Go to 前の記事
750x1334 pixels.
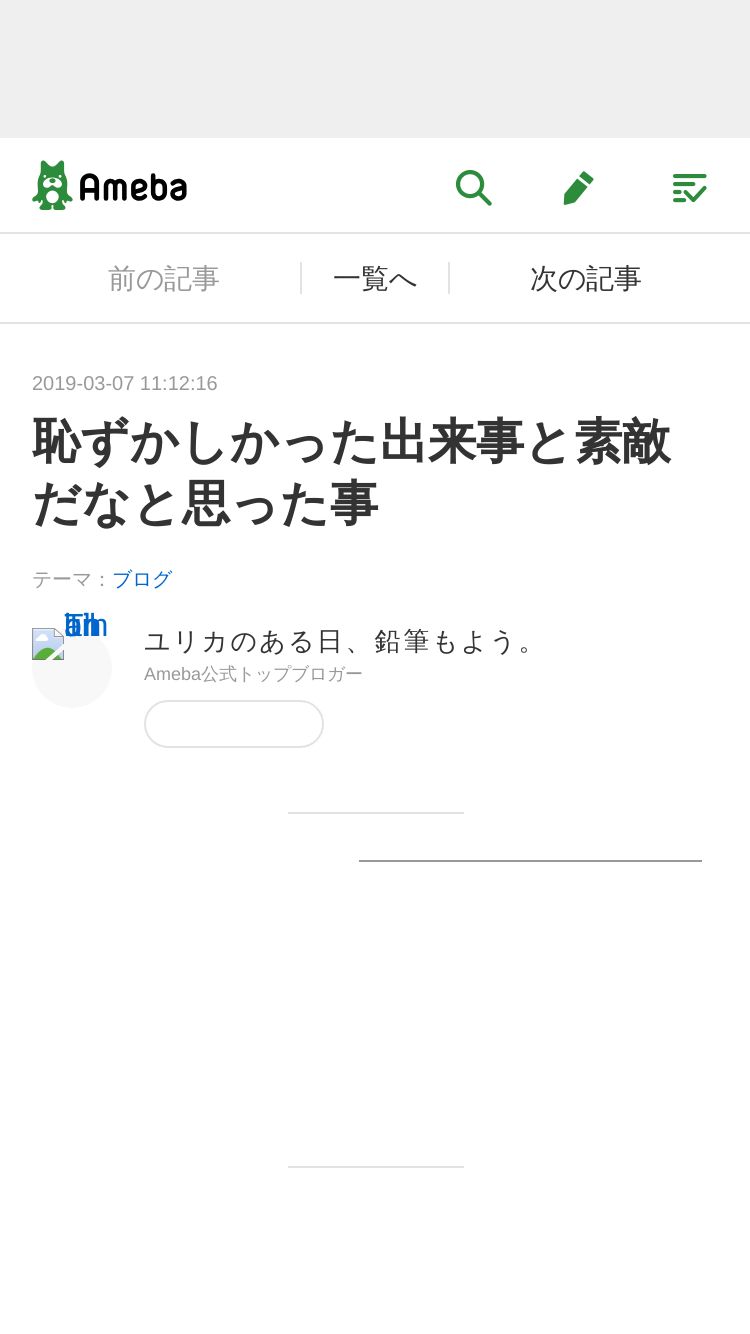click(x=164, y=278)
